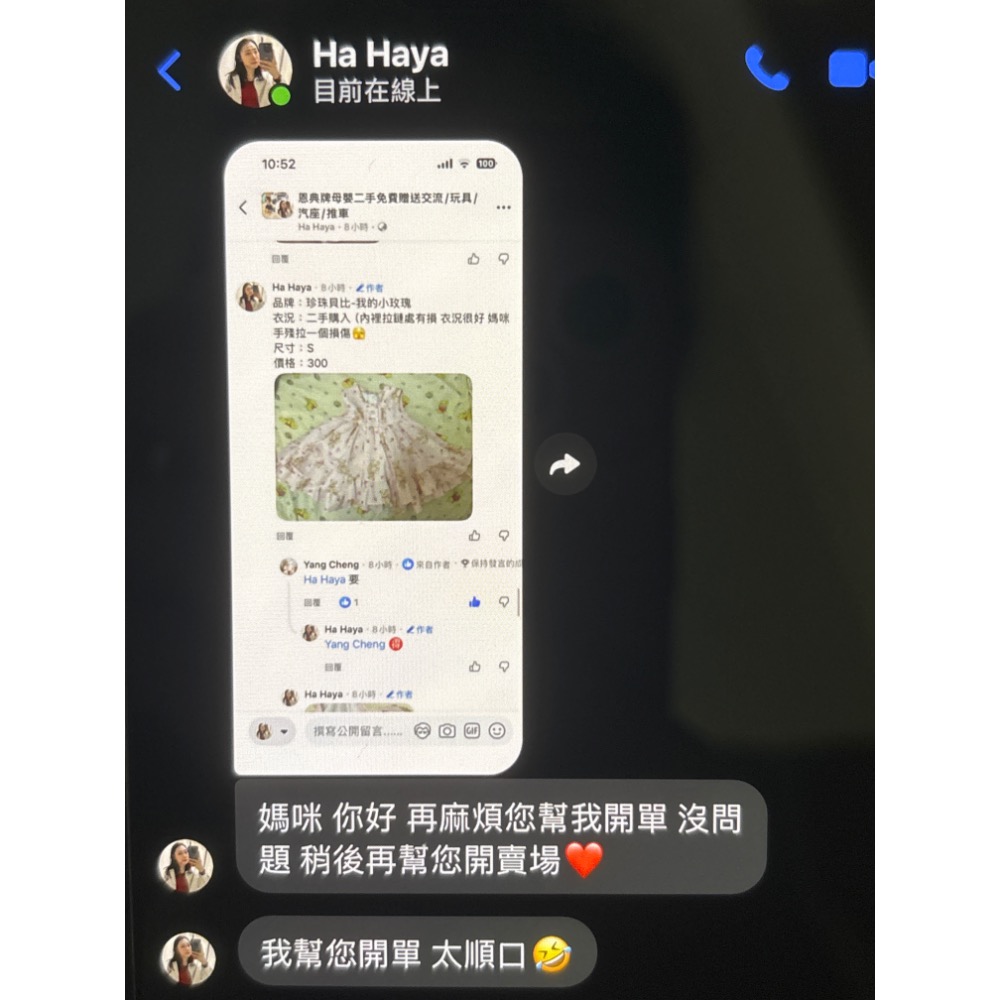
Task: Start a video call with Ha Haya
Action: (851, 68)
